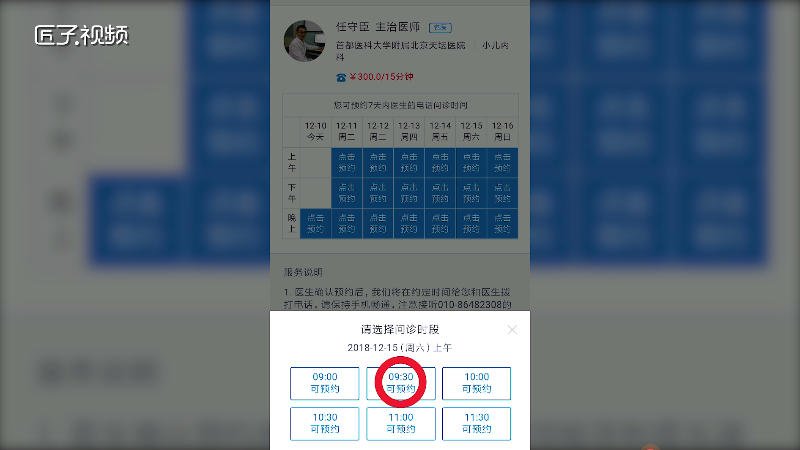Close the time selection dialog
Image resolution: width=800 pixels, height=450 pixels.
[x=512, y=329]
